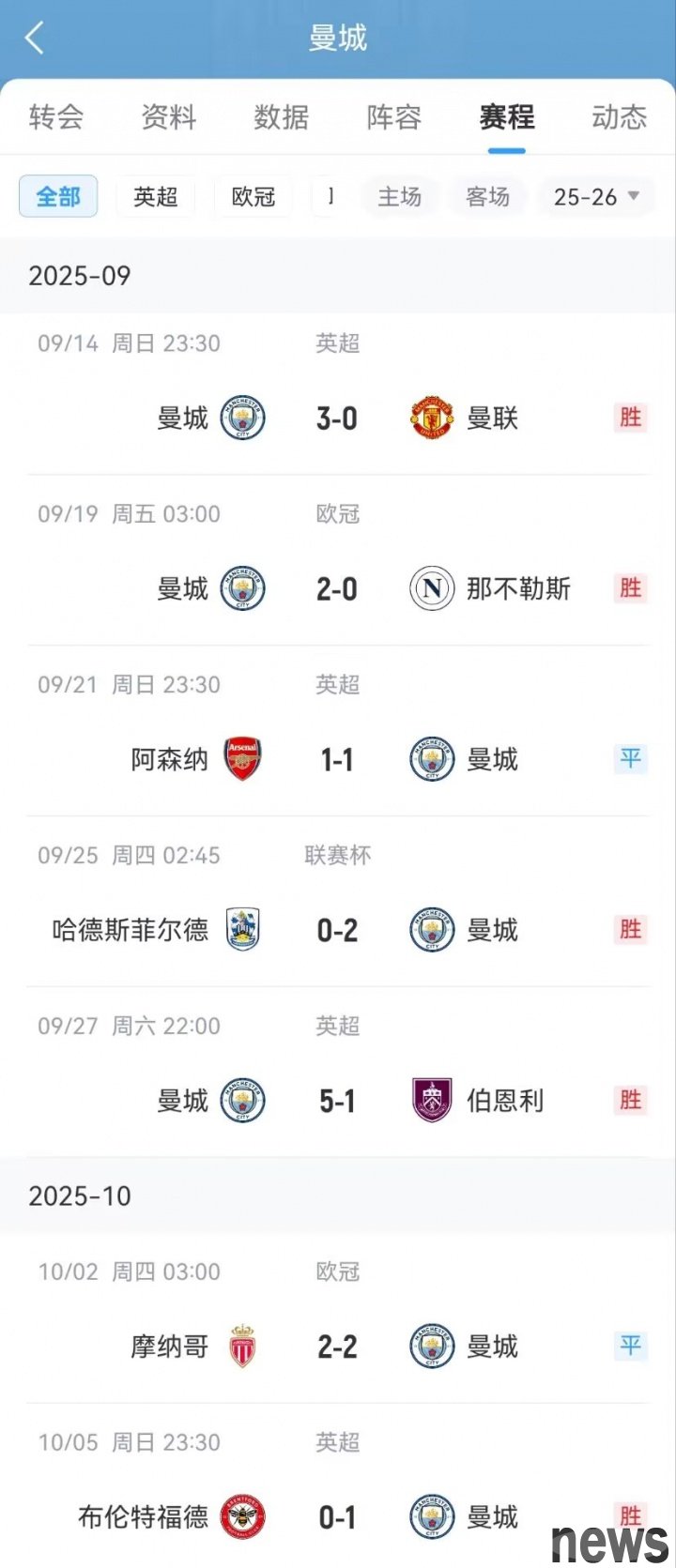Open the 动态 tab

pos(619,117)
